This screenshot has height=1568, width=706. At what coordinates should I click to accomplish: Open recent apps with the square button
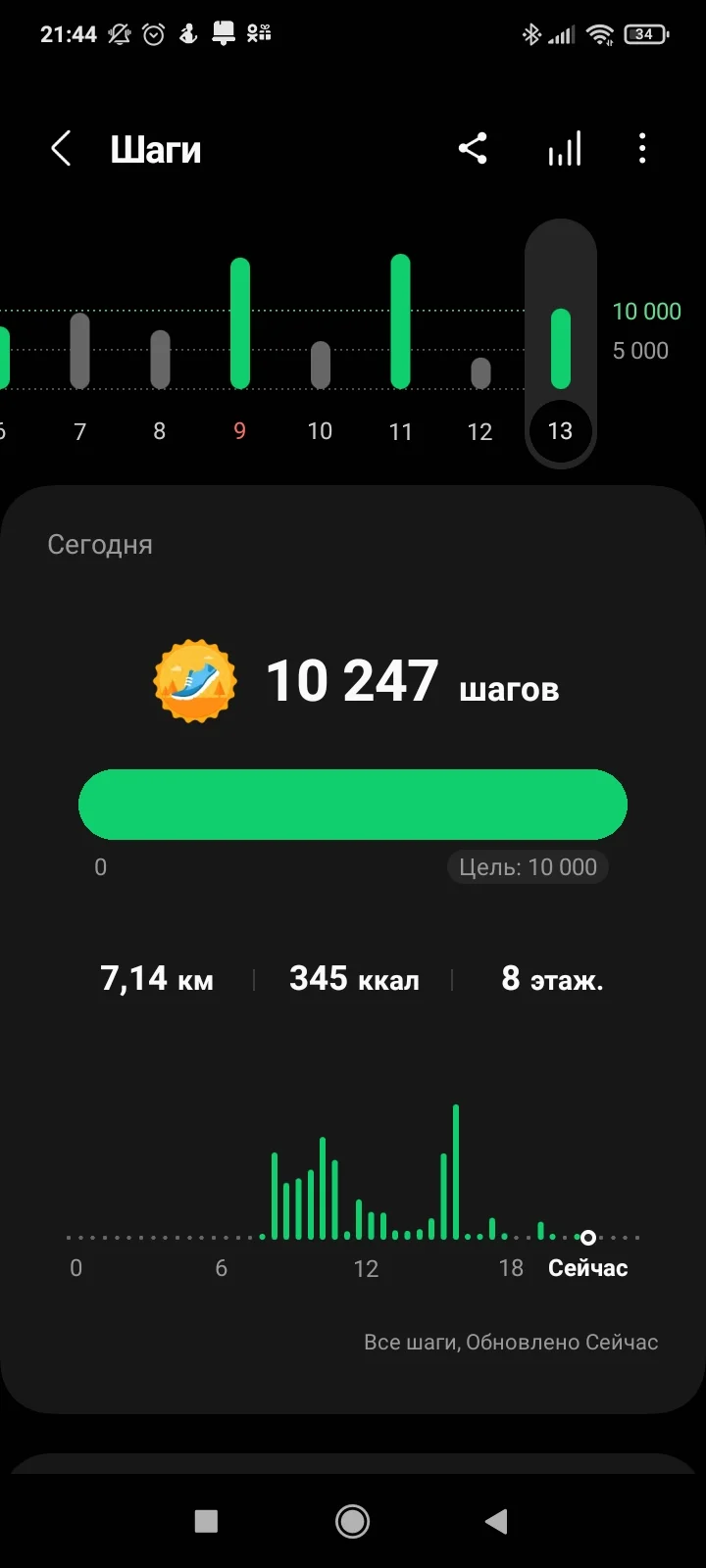[x=206, y=1521]
